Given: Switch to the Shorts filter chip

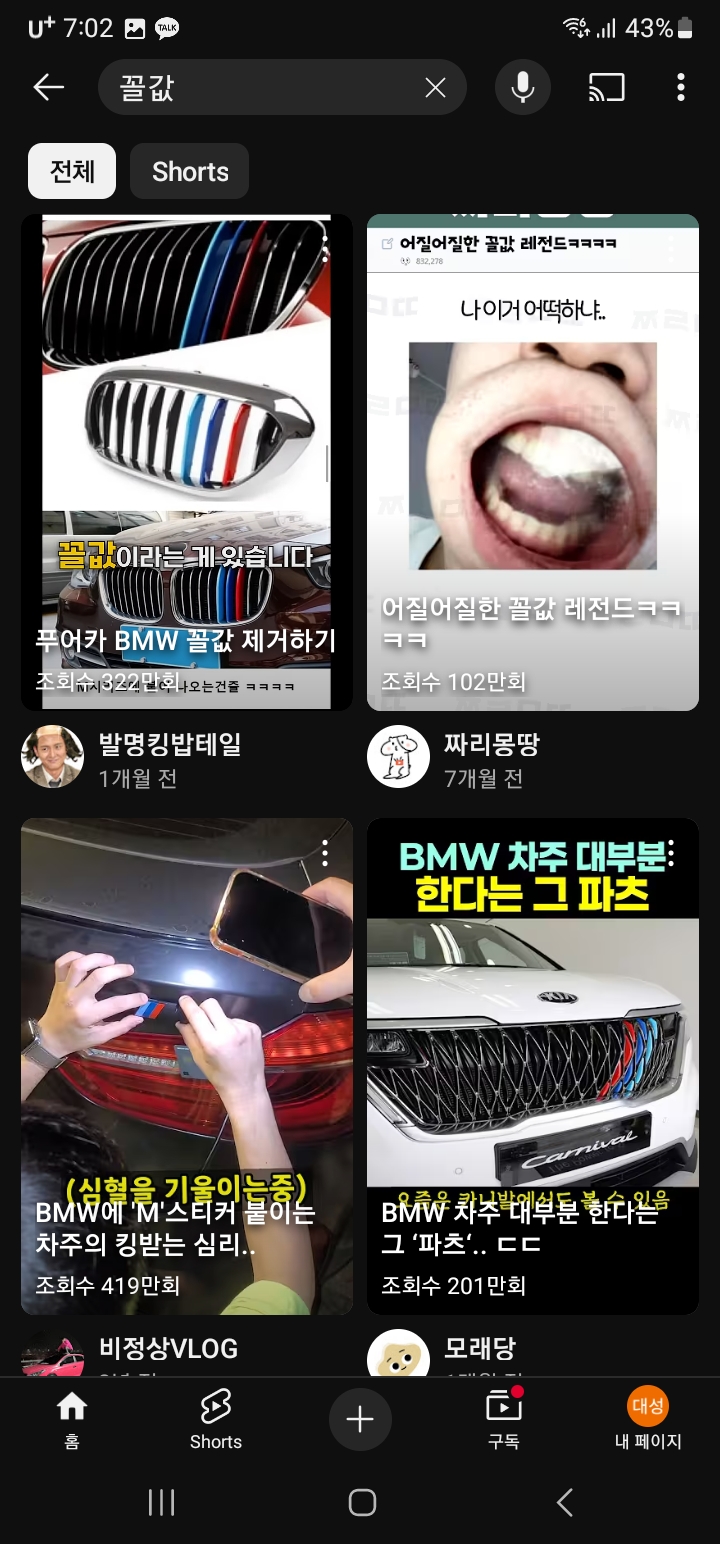Looking at the screenshot, I should click(x=190, y=171).
